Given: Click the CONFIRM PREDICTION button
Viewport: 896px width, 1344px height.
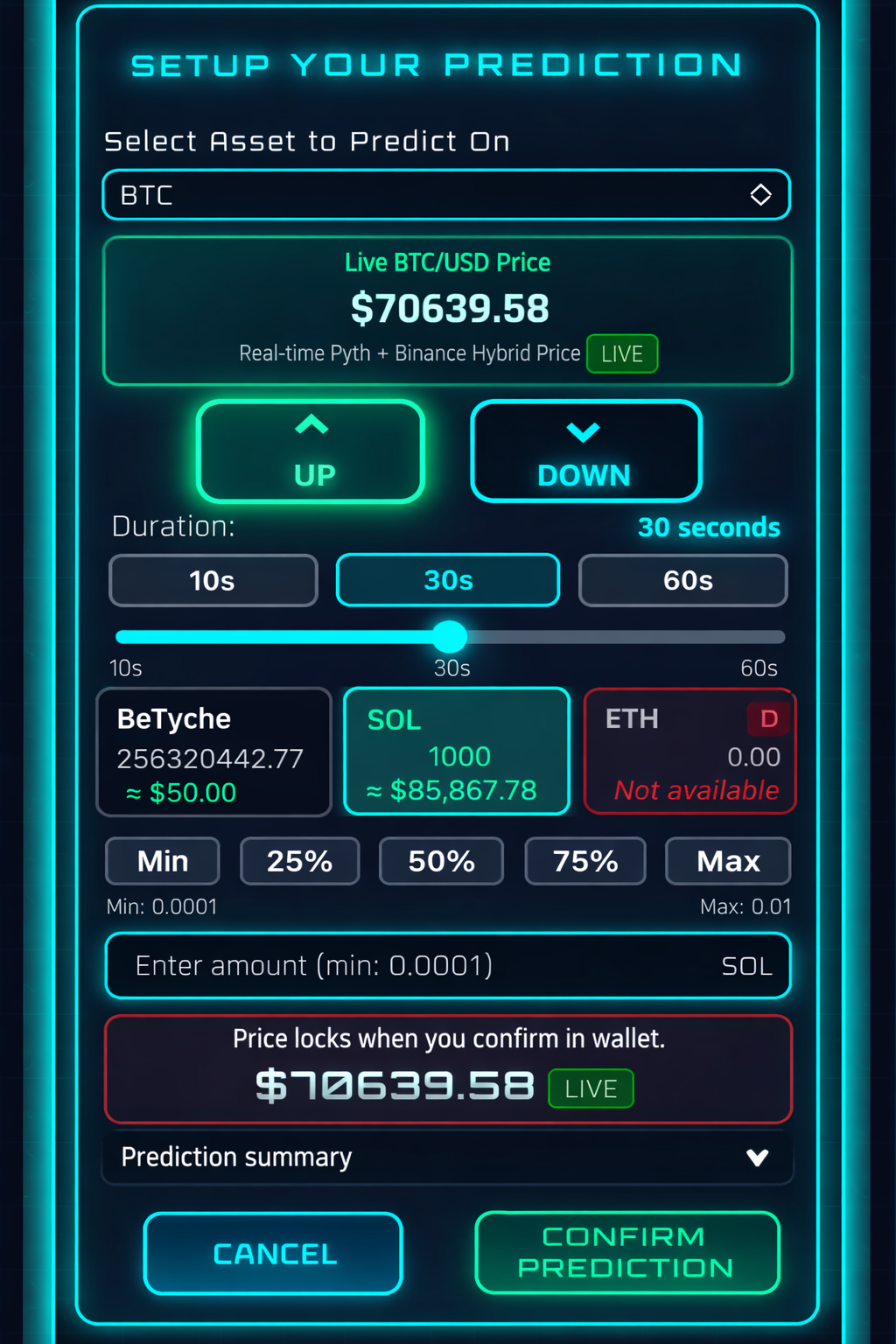Looking at the screenshot, I should (626, 1253).
